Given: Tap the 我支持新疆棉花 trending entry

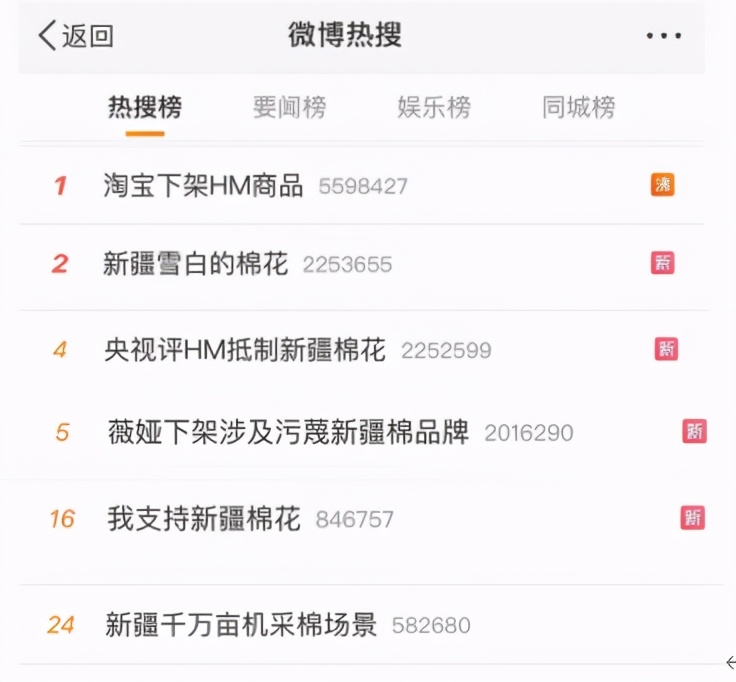Looking at the screenshot, I should click(203, 519).
